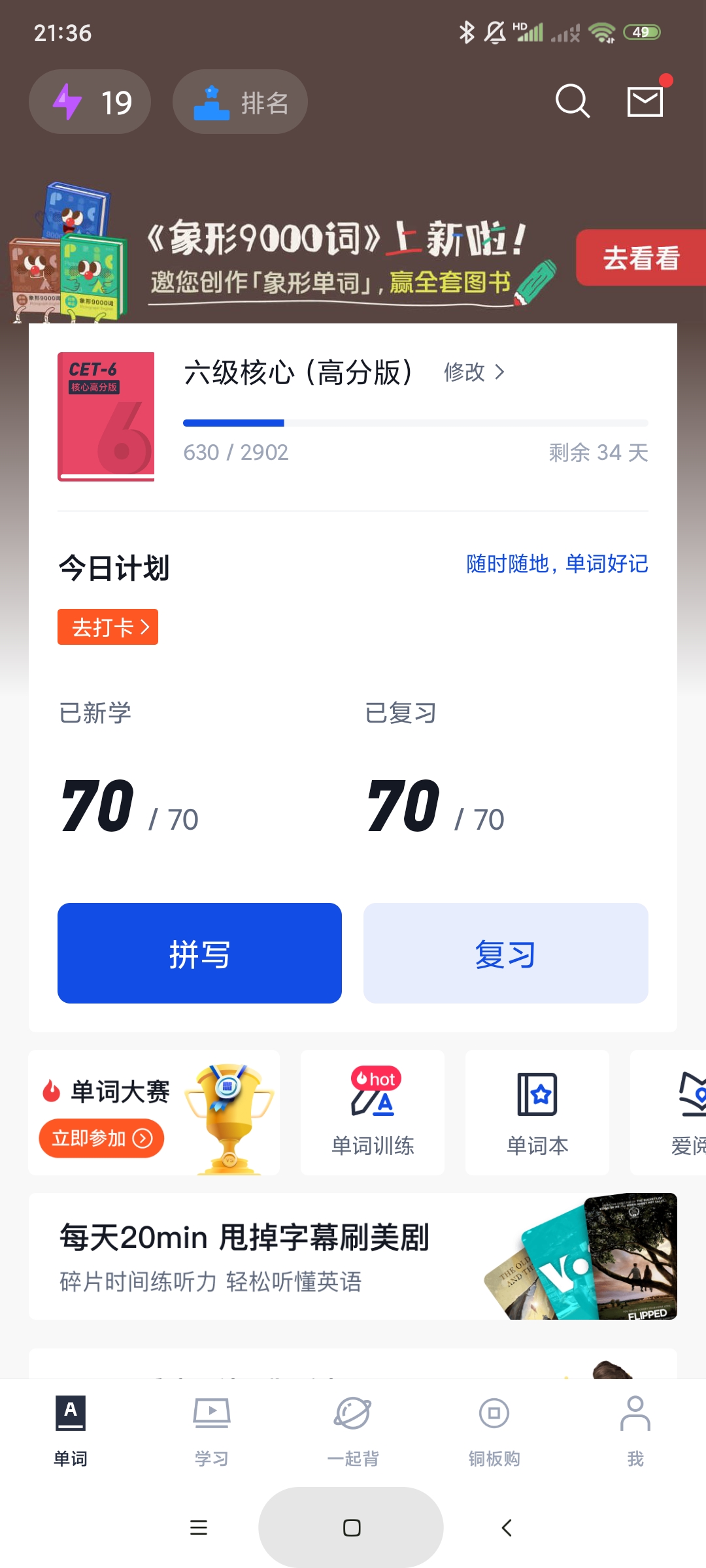Join 单词大赛 via 立即参加
The width and height of the screenshot is (706, 1568).
tap(101, 1139)
